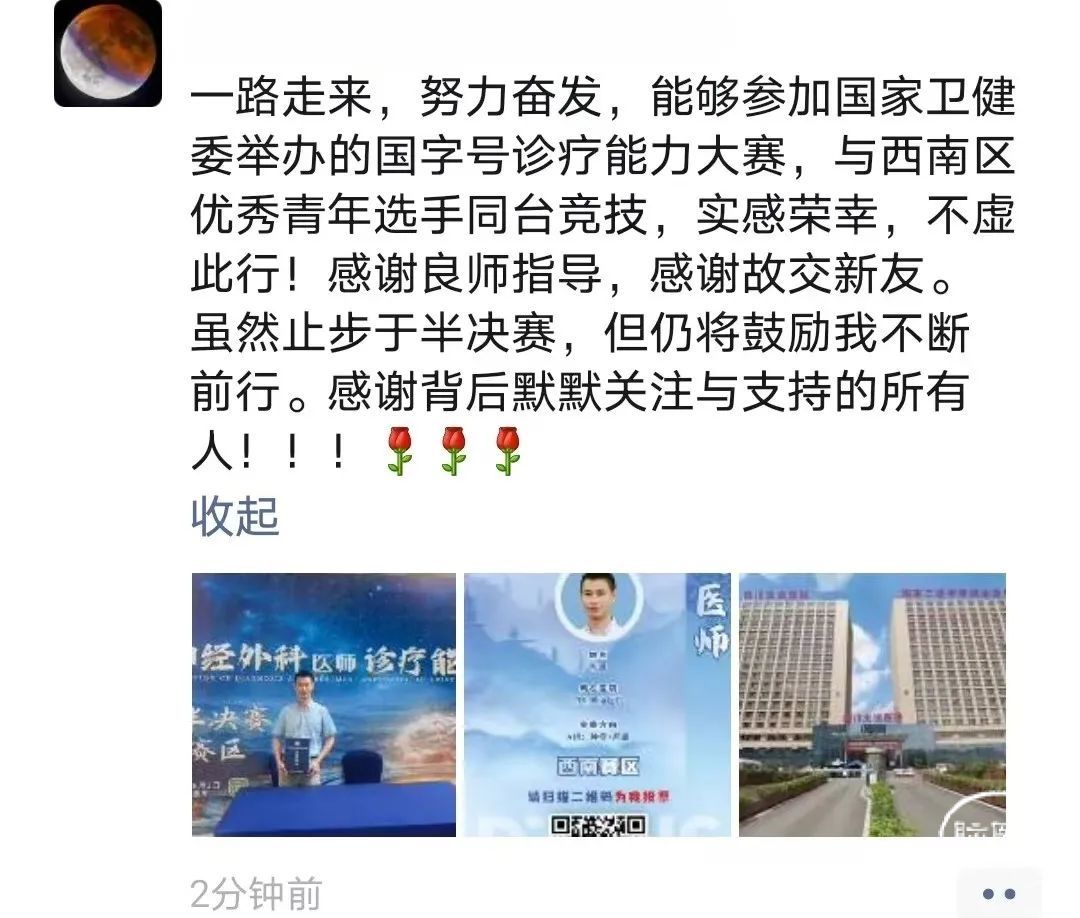Open the like and comment menu dots
The image size is (1080, 918).
click(x=999, y=893)
